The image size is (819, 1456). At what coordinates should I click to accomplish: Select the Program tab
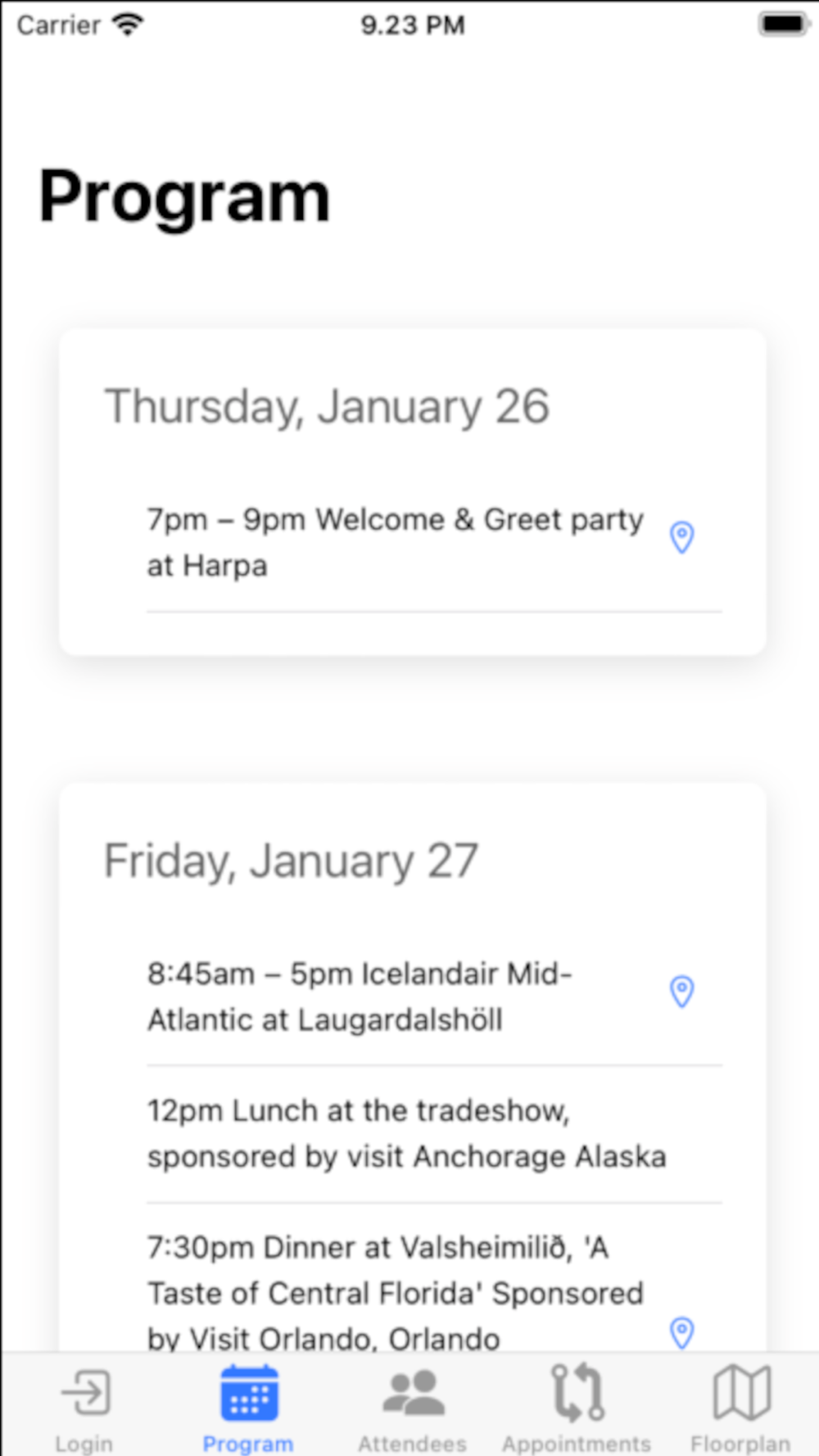(248, 1408)
